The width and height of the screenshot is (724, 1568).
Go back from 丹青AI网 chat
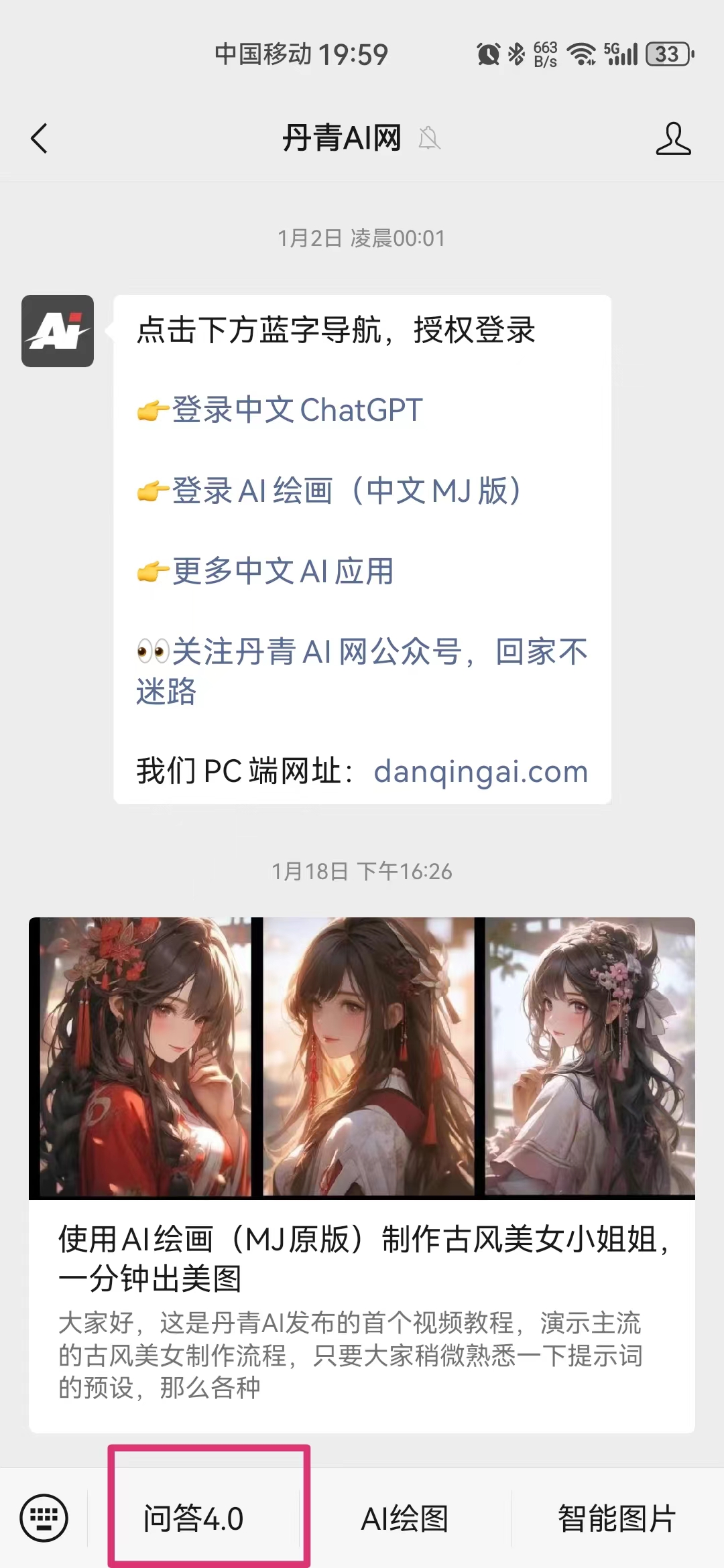(40, 139)
